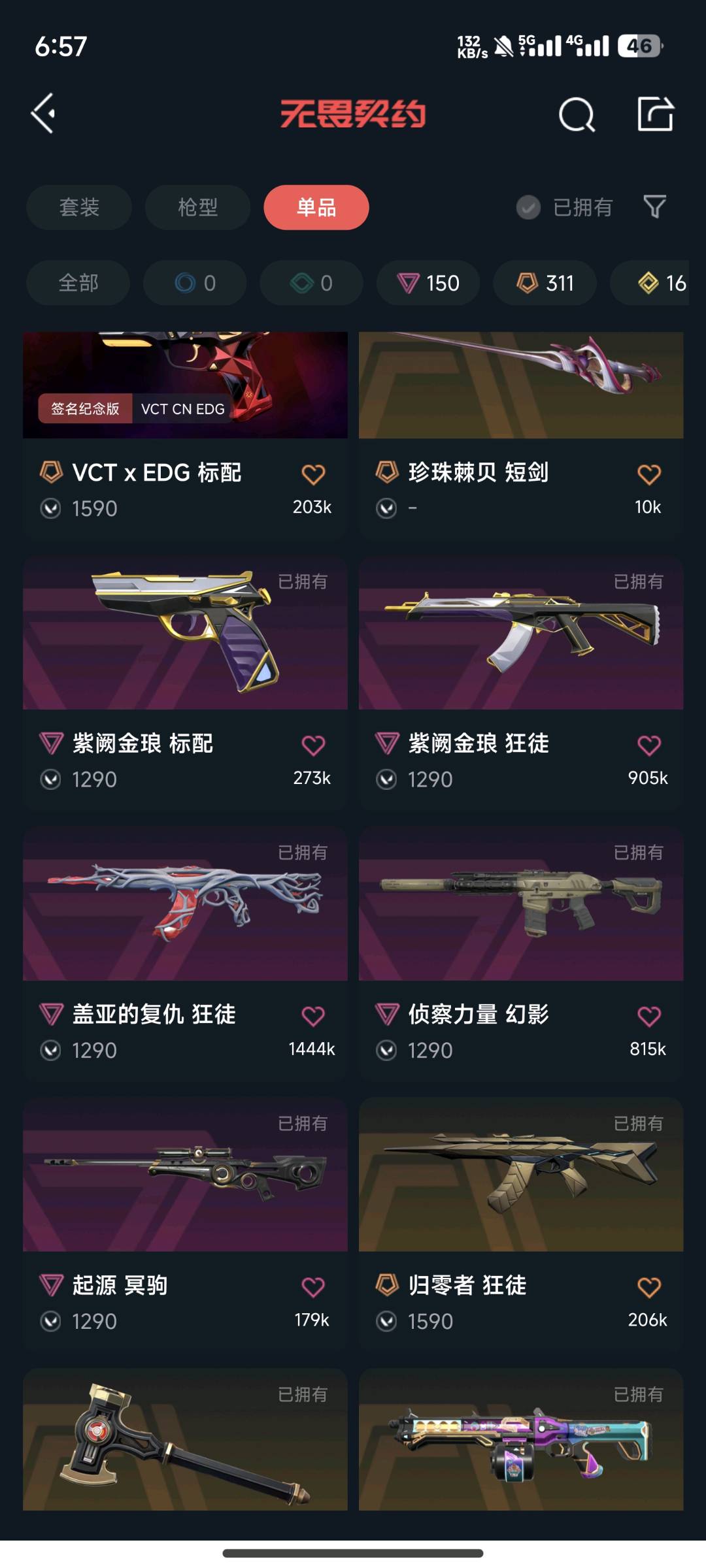706x1568 pixels.
Task: Open the 归零者 狂徒 skin card
Action: (521, 1226)
